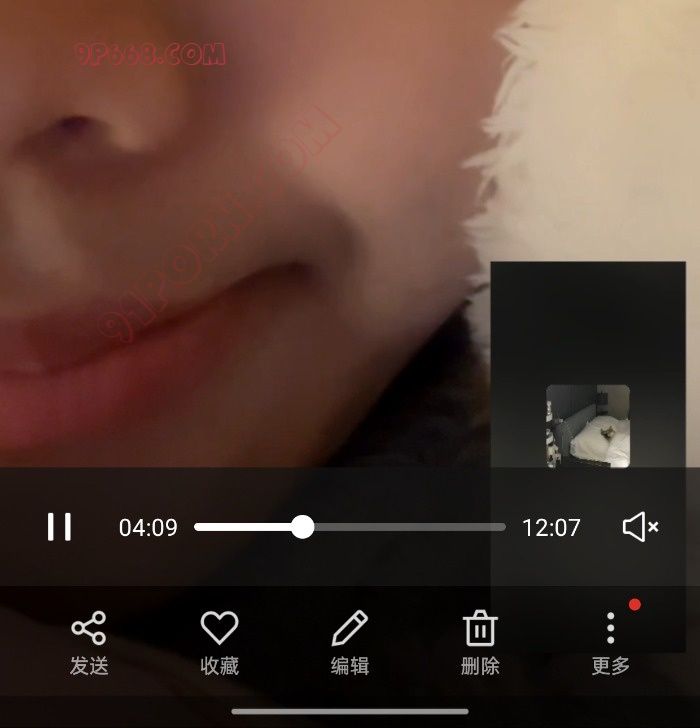Share the video via 发送
Image resolution: width=700 pixels, height=728 pixels.
[89, 643]
